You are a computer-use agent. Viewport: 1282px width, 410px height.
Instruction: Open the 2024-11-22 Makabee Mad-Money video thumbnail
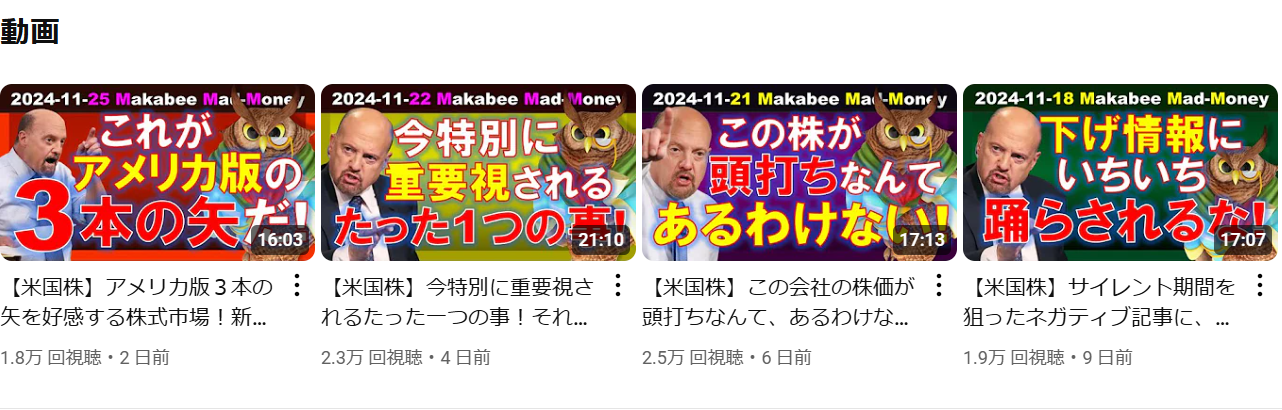[478, 172]
